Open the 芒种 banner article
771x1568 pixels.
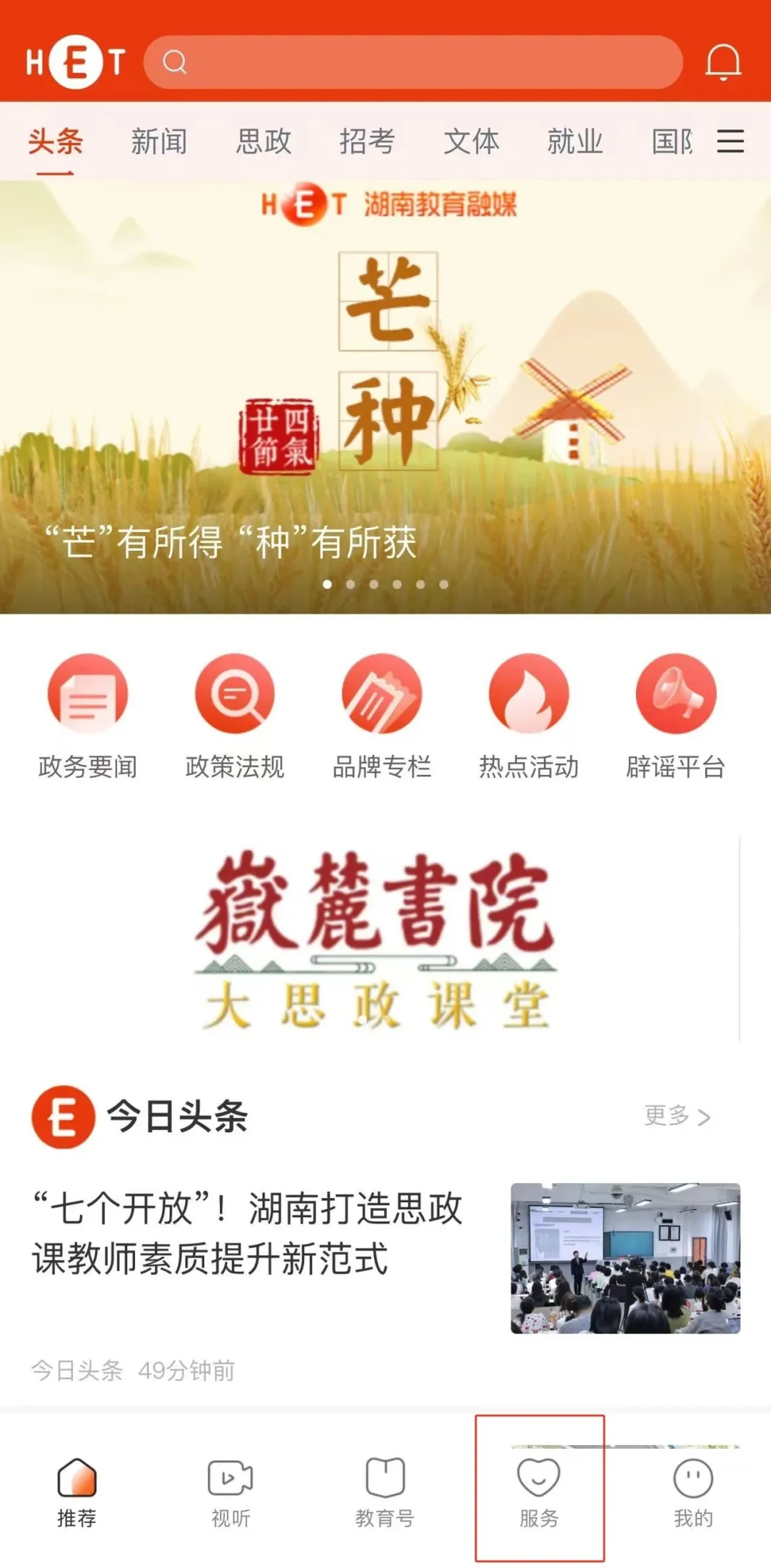(385, 397)
